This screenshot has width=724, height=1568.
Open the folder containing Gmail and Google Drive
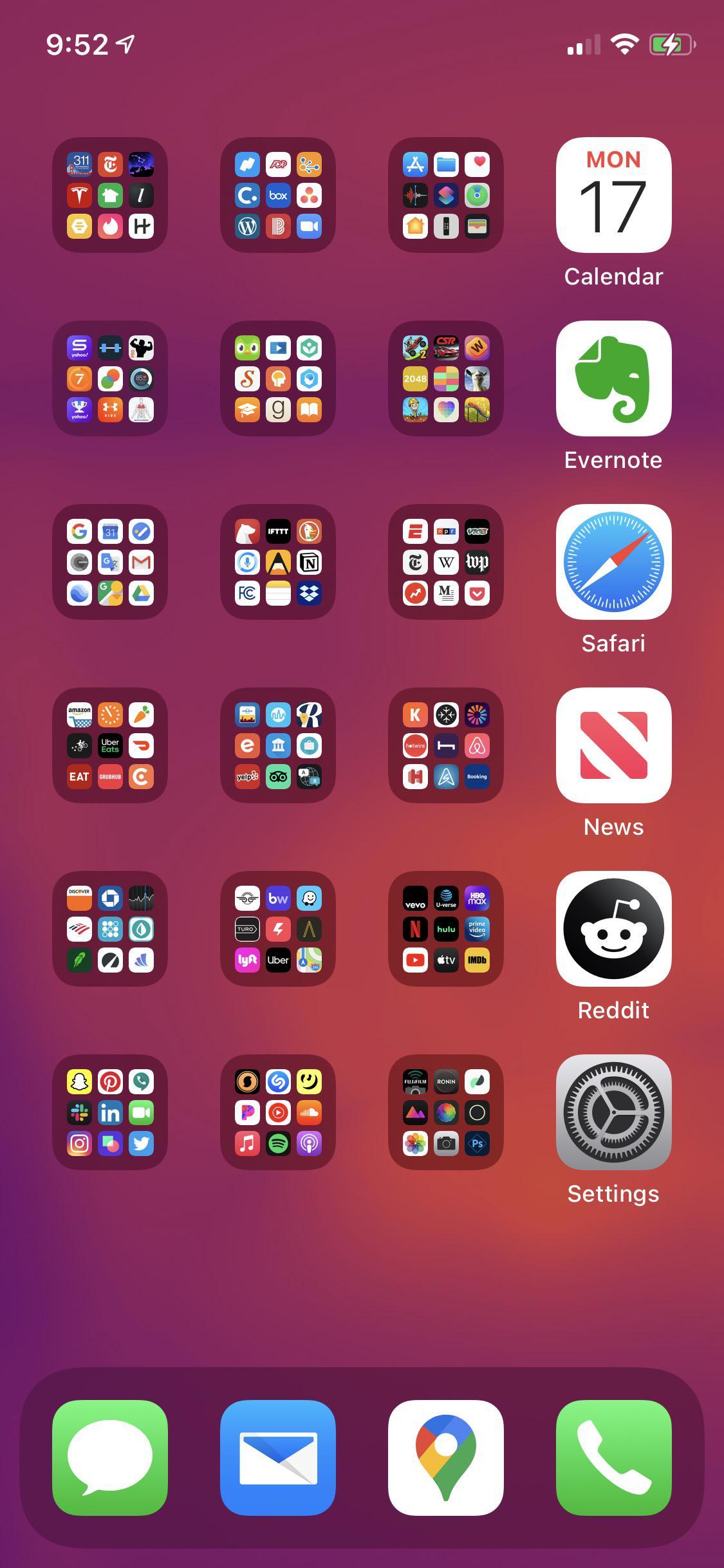pos(109,562)
